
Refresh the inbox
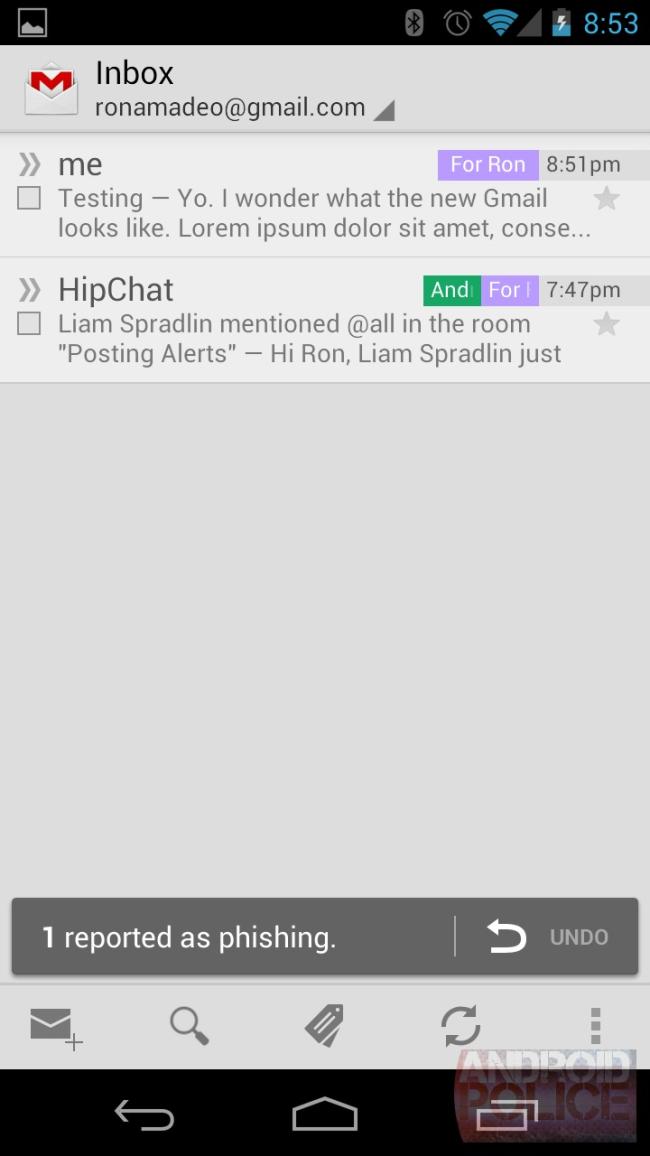click(461, 1026)
